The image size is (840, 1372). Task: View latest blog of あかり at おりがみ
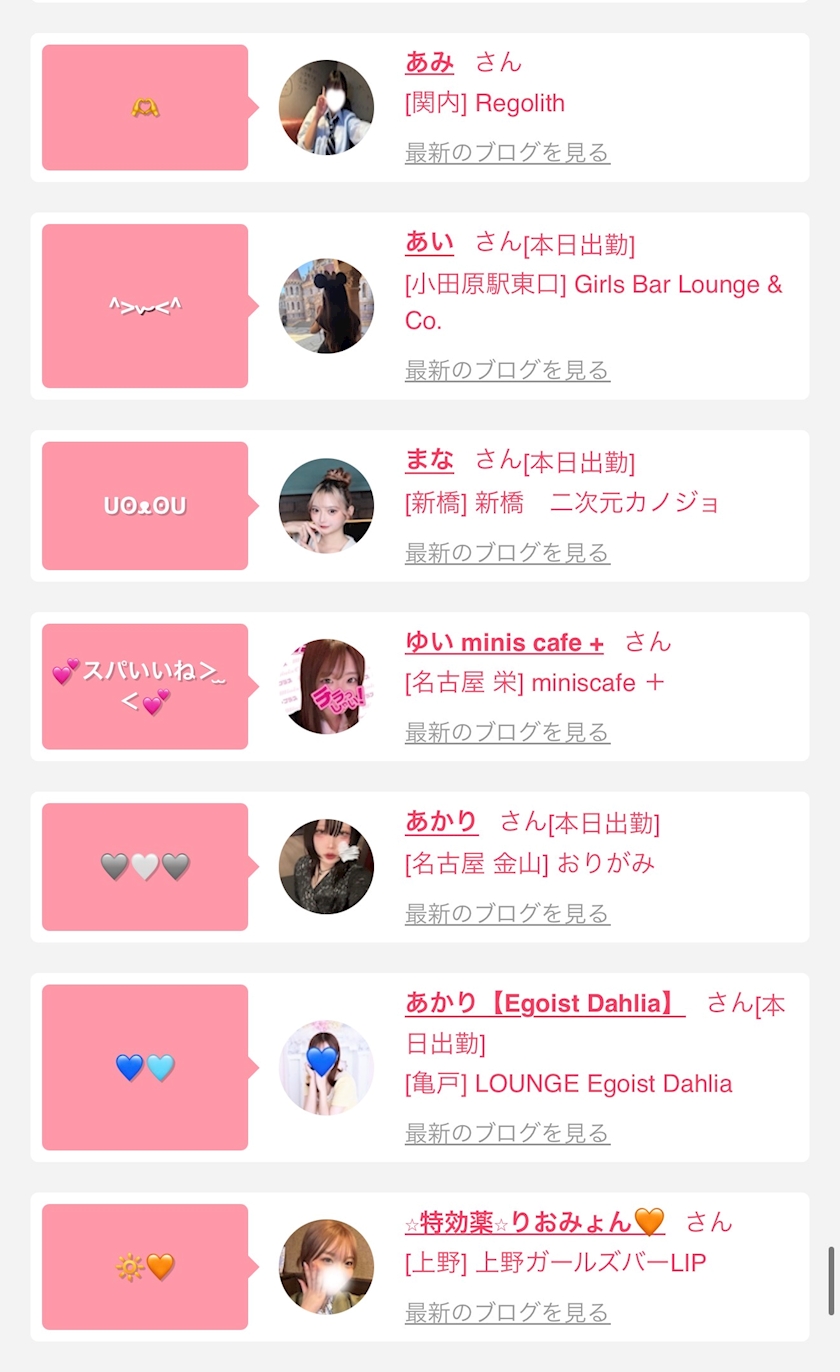[x=507, y=914]
